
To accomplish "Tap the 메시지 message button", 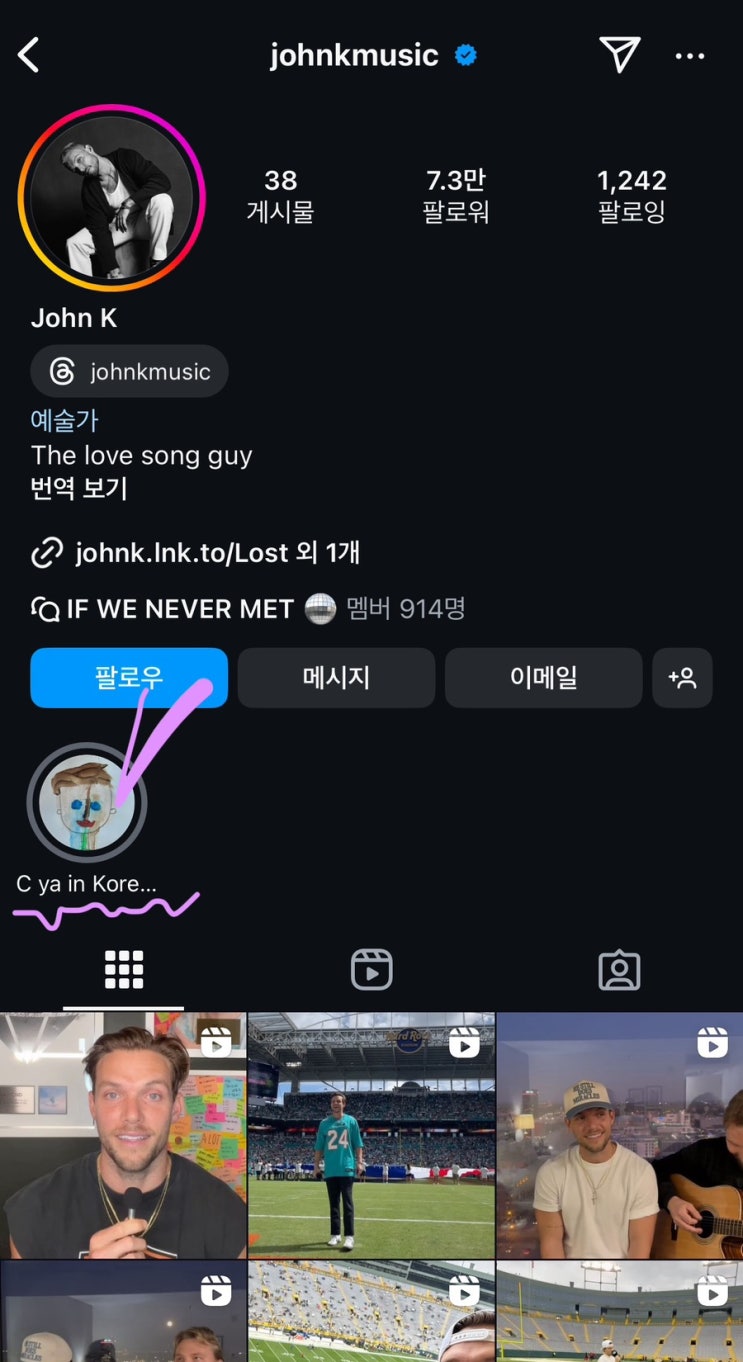I will (x=336, y=678).
